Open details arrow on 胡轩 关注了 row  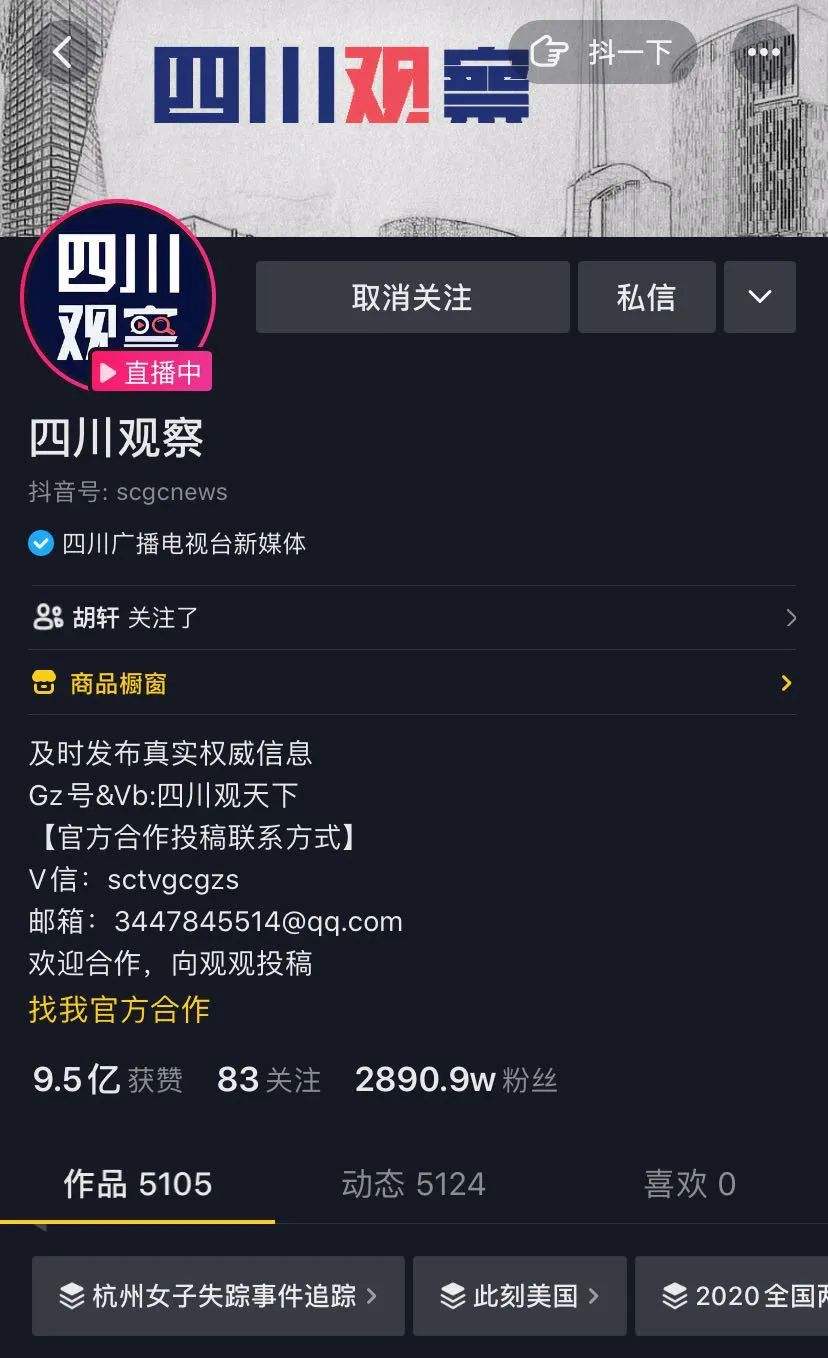[790, 618]
